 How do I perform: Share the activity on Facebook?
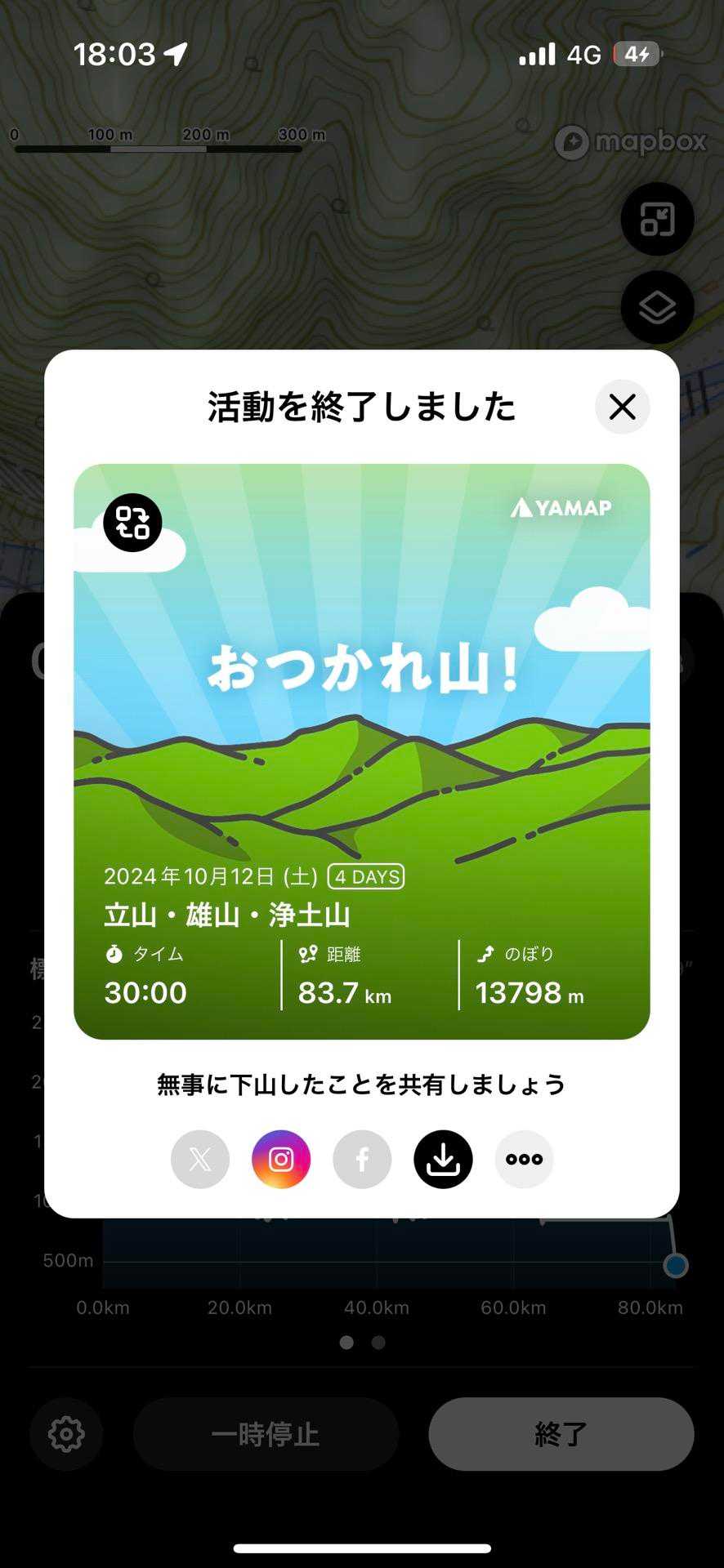(x=362, y=1159)
